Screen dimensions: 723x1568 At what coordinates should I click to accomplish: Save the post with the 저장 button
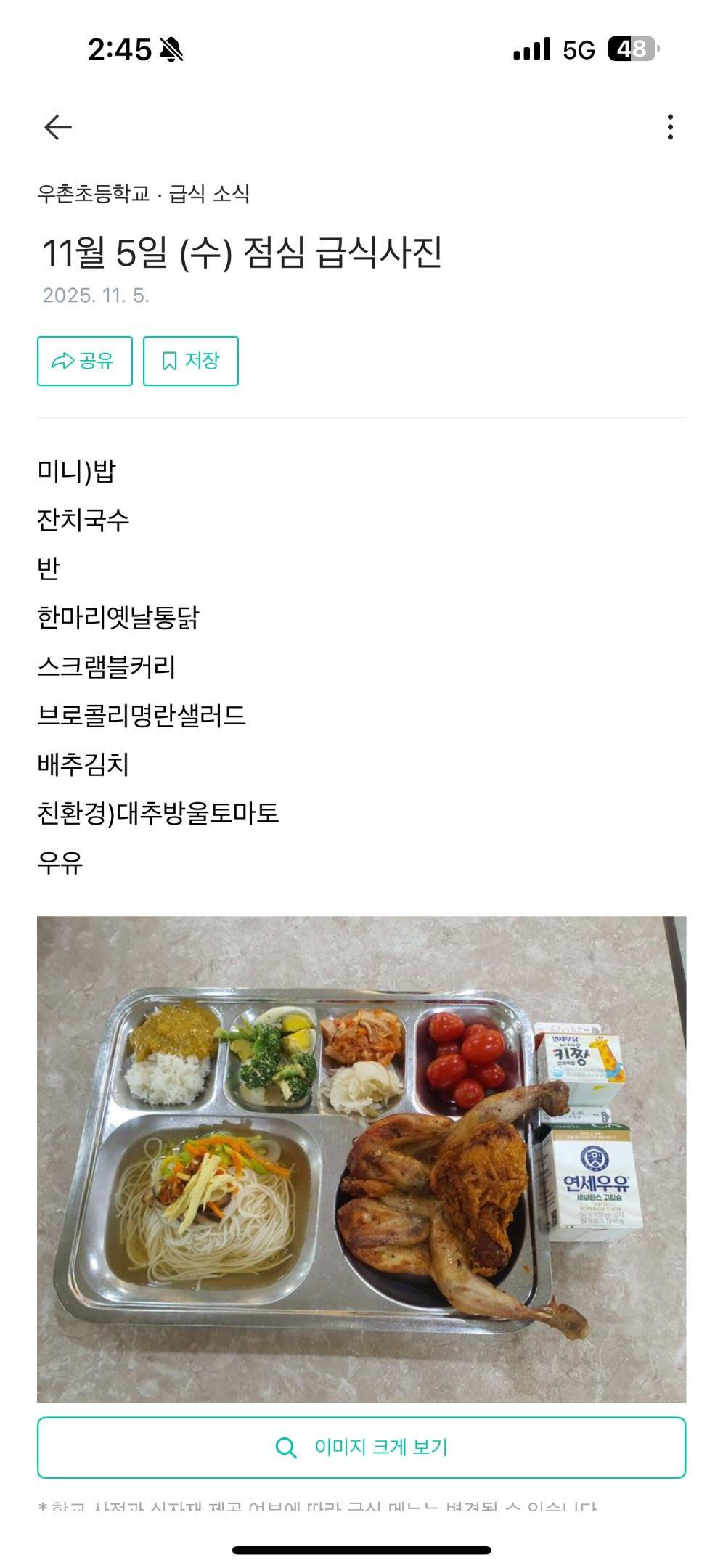click(192, 359)
